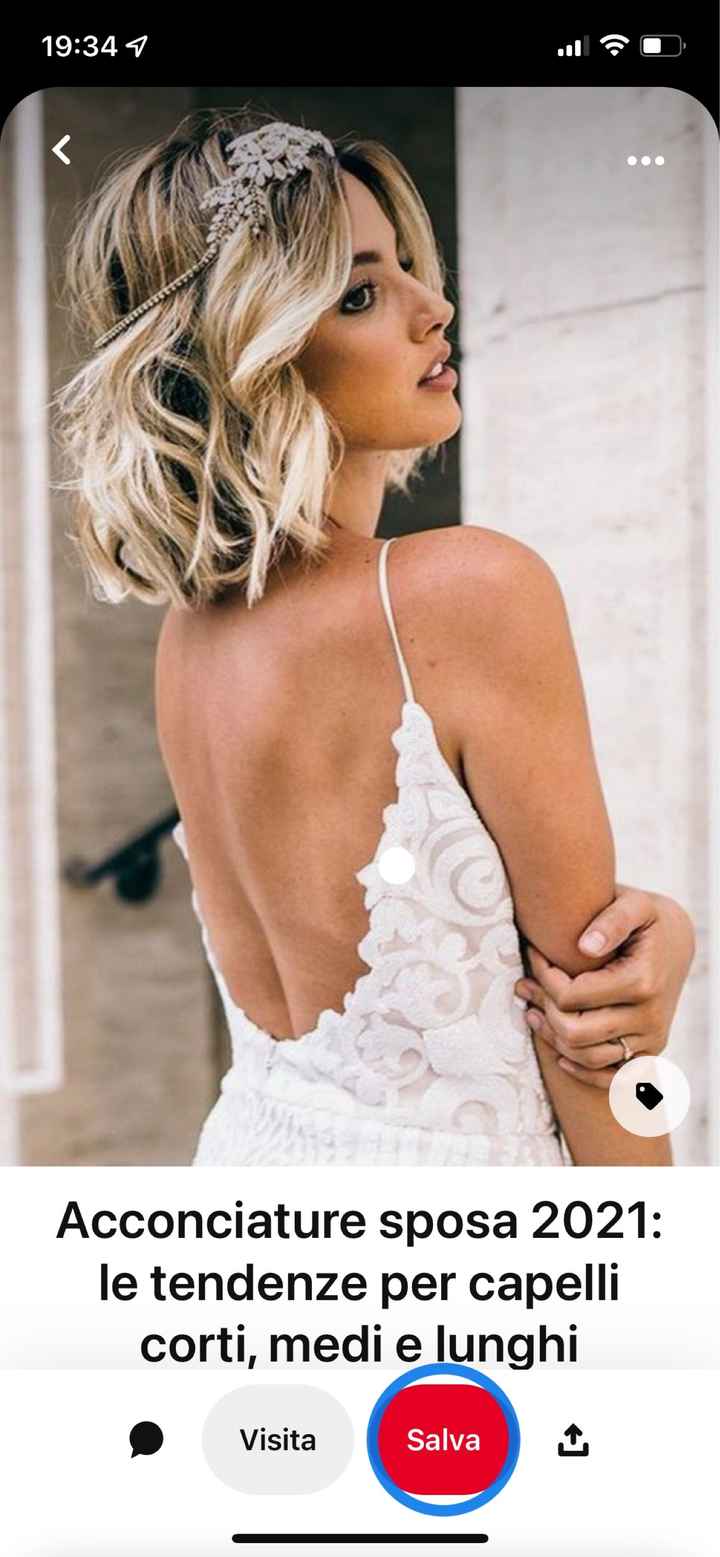The width and height of the screenshot is (720, 1557).
Task: Save the pin with Salva
Action: [x=443, y=1440]
